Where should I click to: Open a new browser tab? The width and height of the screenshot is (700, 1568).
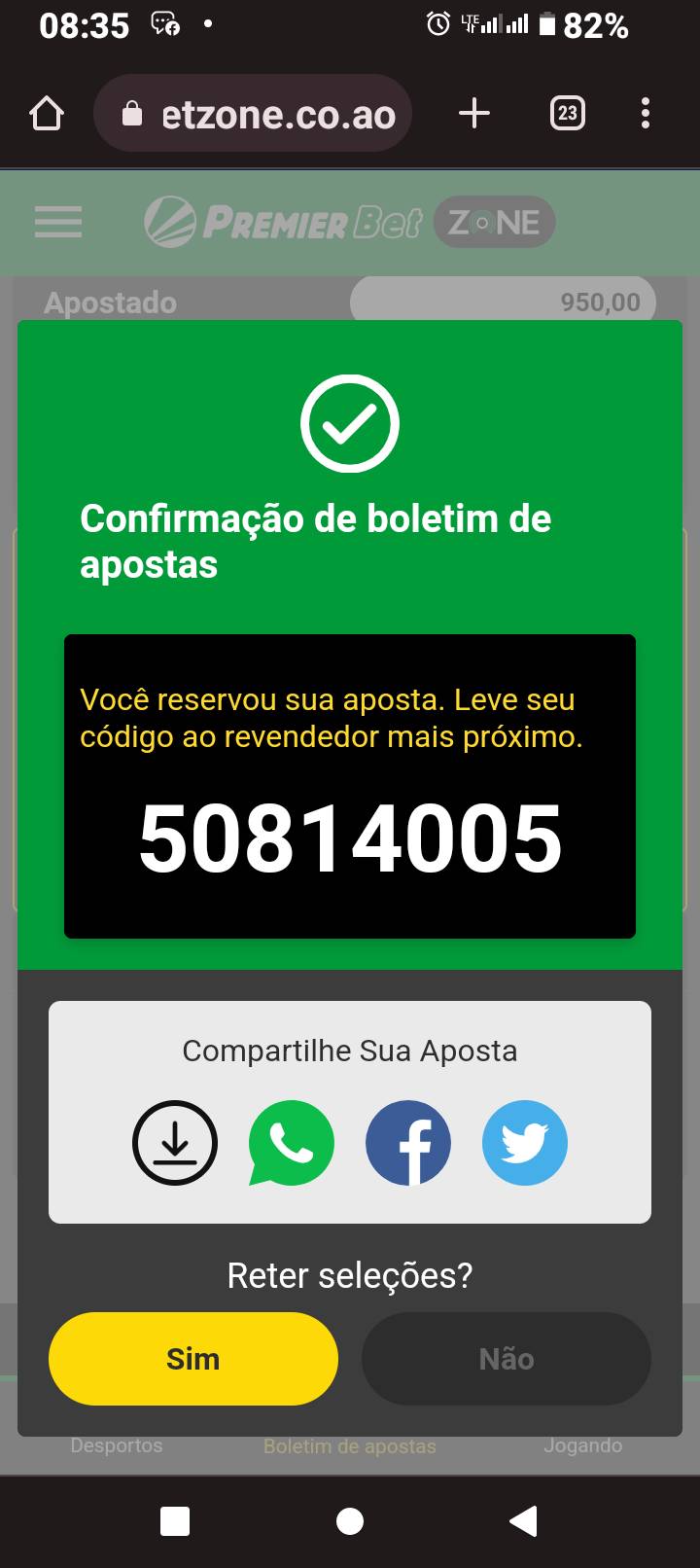click(474, 114)
